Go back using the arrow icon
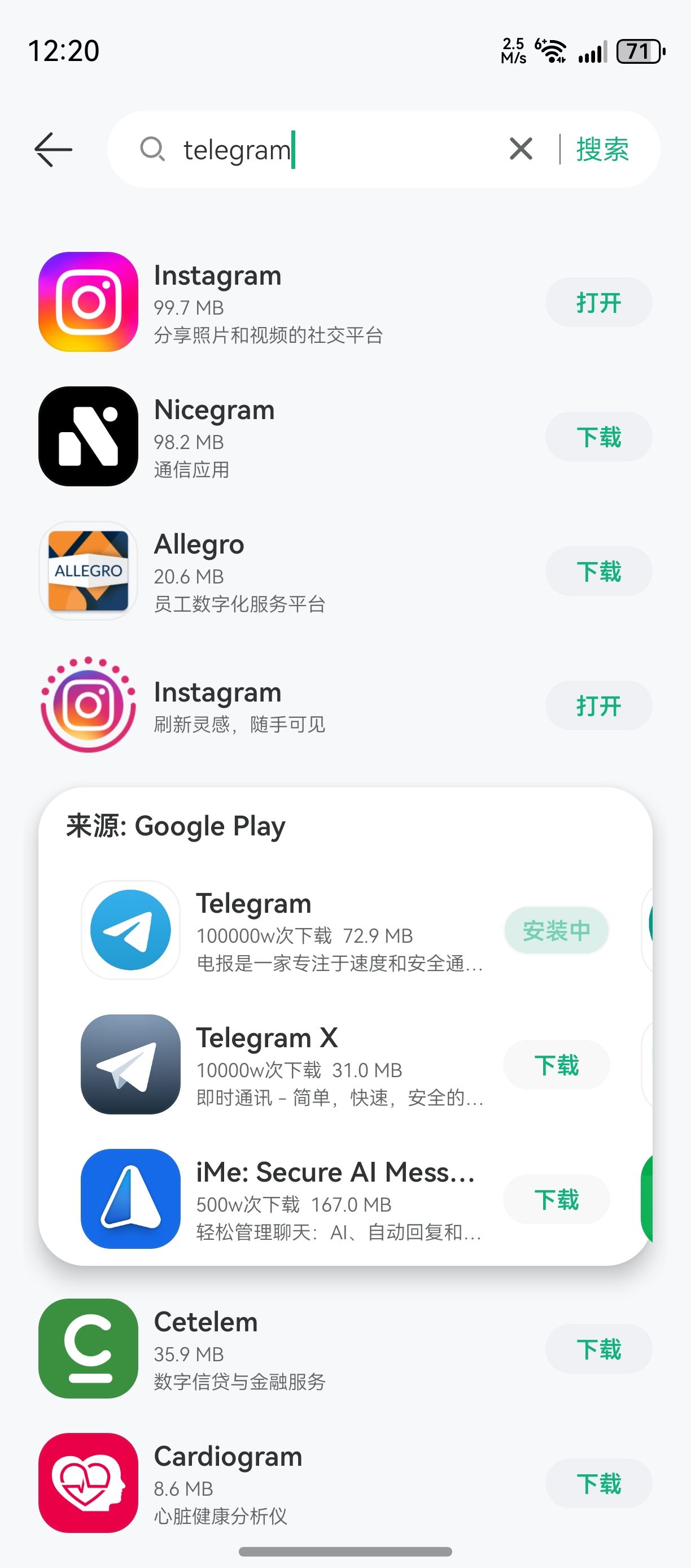The image size is (691, 1568). [54, 149]
